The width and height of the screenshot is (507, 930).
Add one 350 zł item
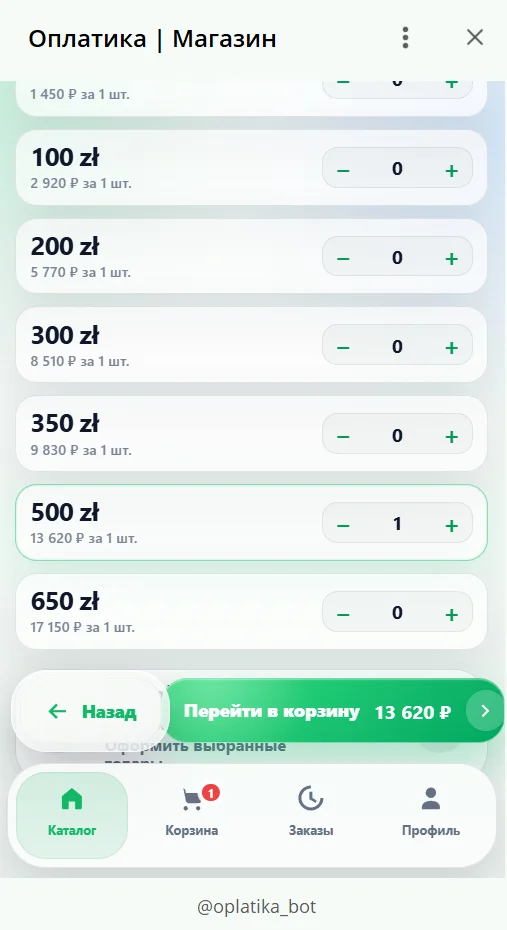tap(451, 436)
